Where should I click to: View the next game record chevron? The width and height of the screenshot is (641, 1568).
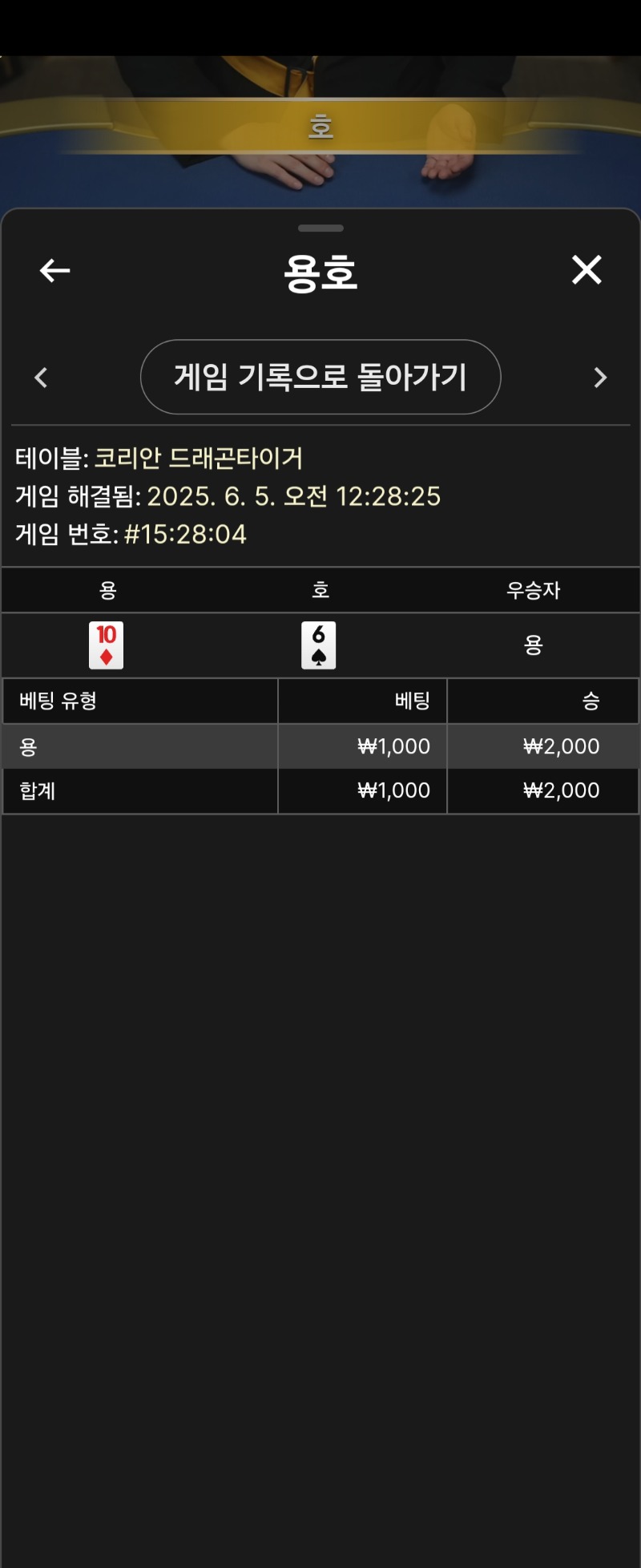tap(600, 378)
